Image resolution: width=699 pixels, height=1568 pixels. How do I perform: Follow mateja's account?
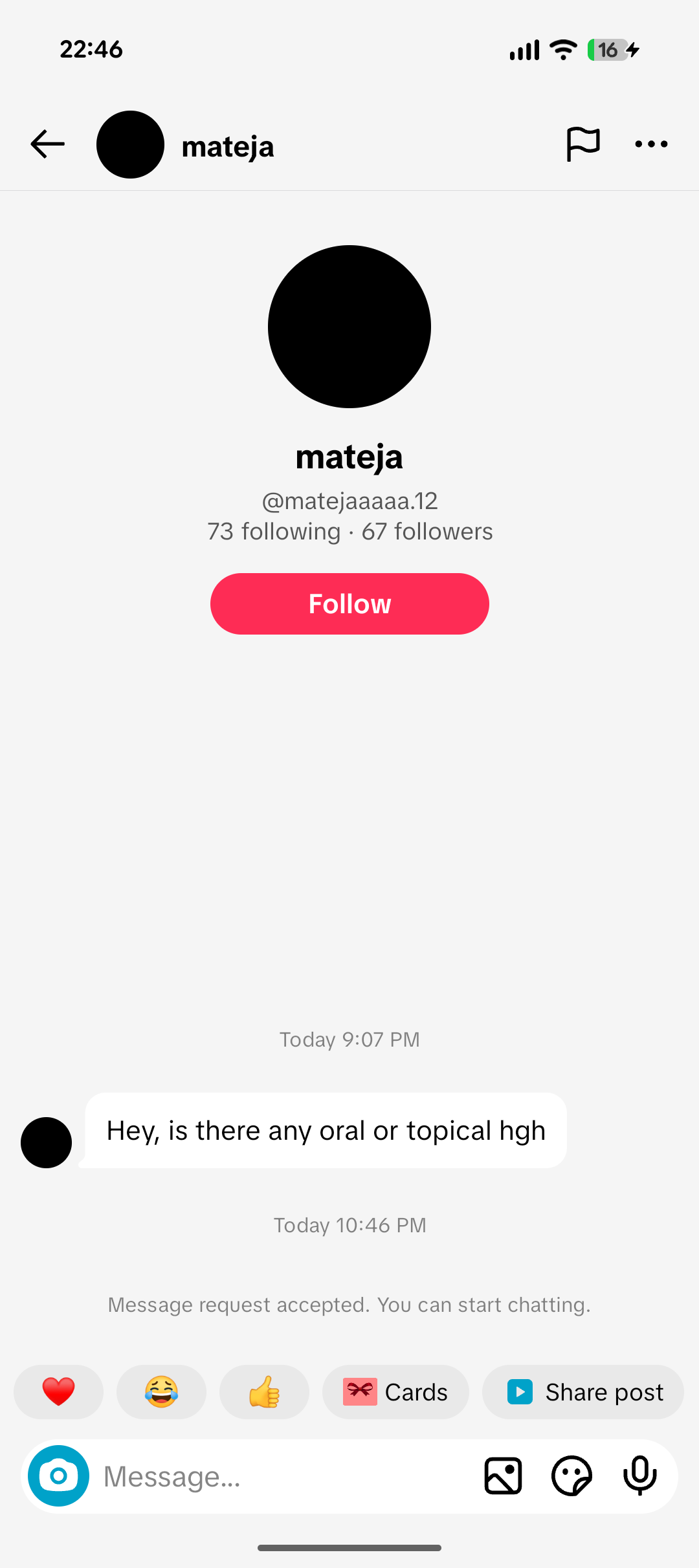[x=349, y=604]
